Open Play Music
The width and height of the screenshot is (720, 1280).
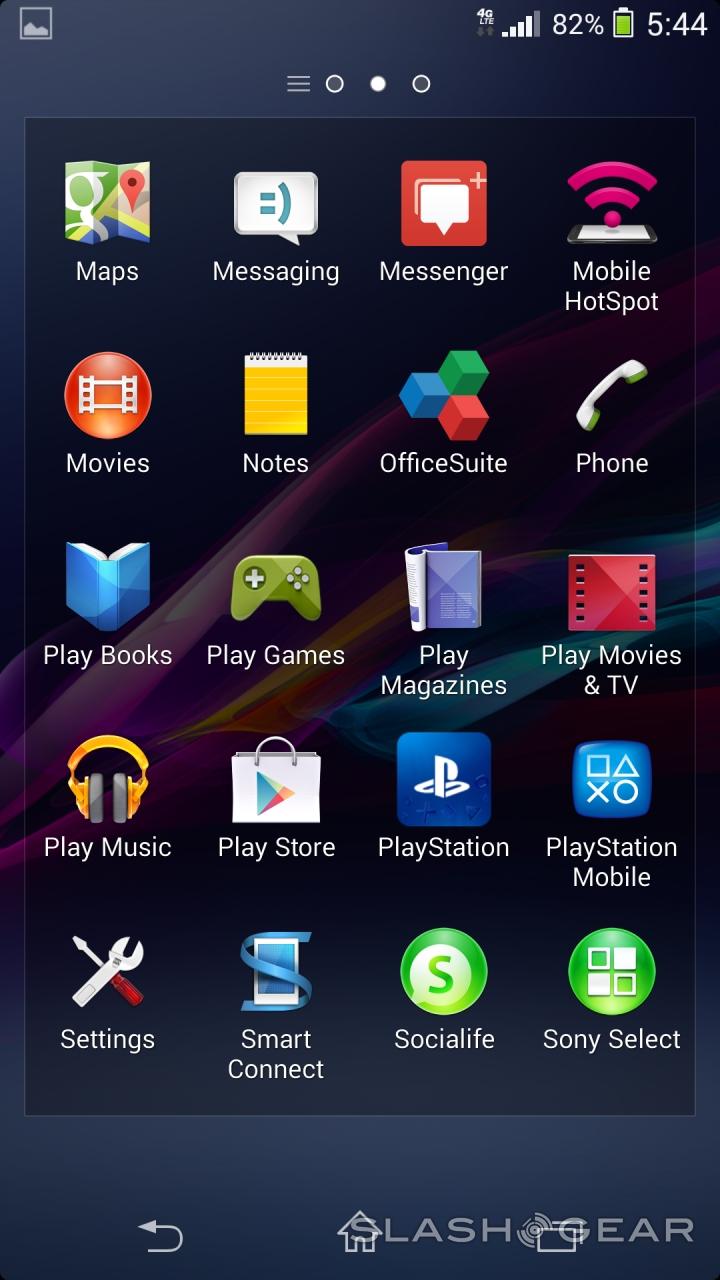click(107, 780)
